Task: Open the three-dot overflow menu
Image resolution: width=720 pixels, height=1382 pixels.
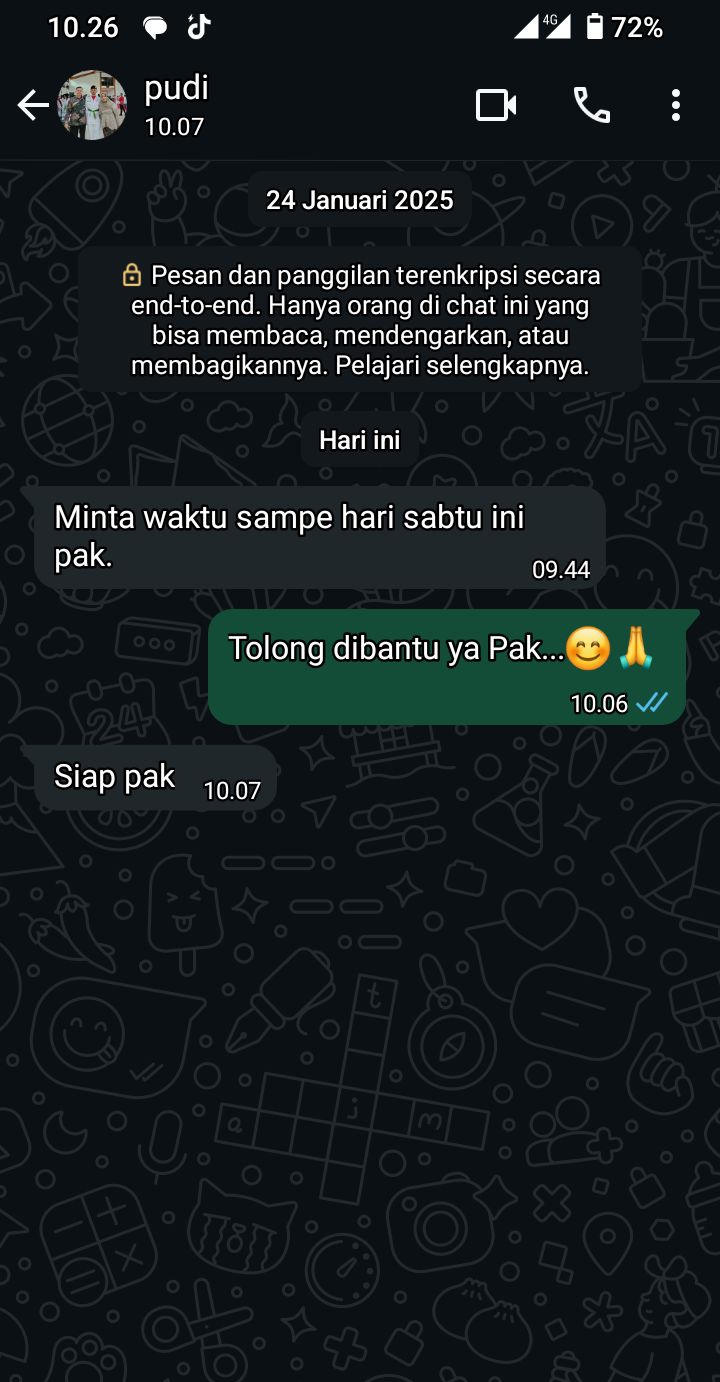Action: [x=676, y=105]
